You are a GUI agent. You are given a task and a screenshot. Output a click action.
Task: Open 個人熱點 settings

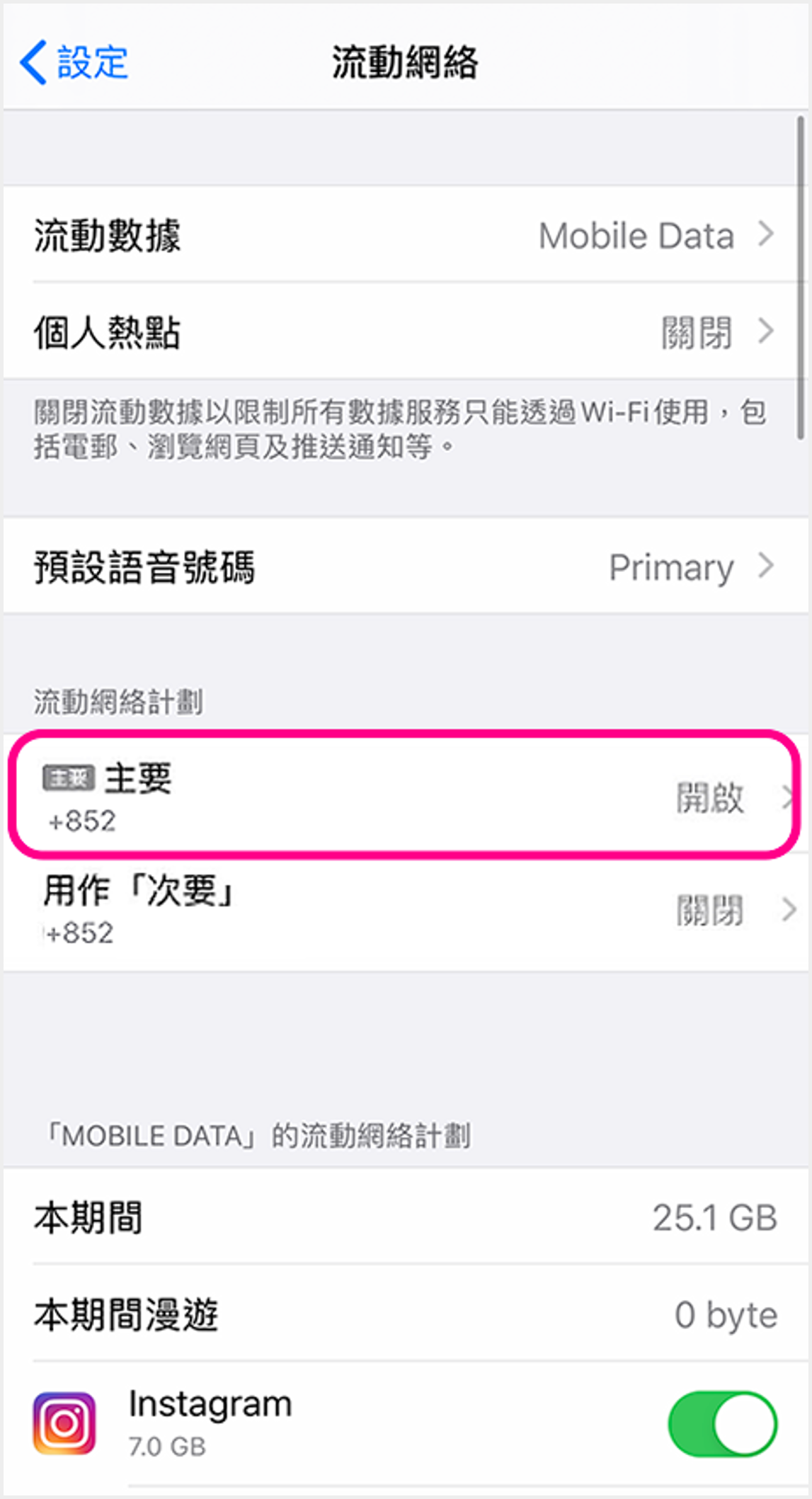coord(405,331)
